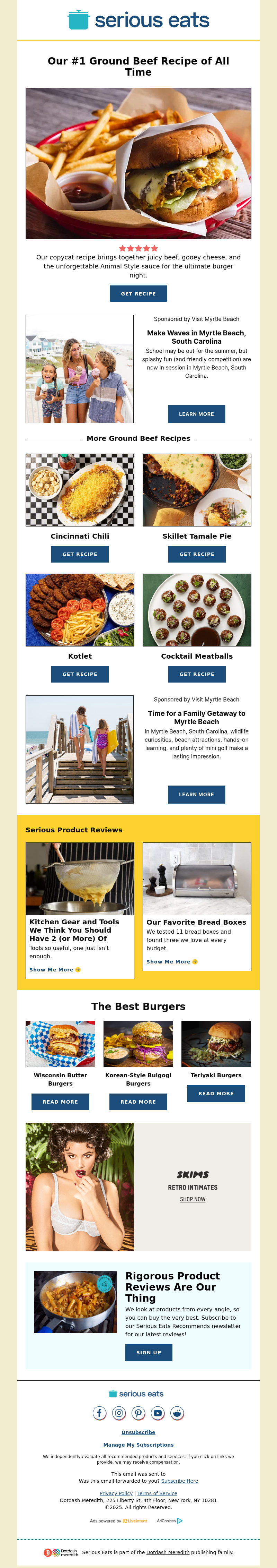Image resolution: width=277 pixels, height=1568 pixels.
Task: Get the Skillet Tamale Pie recipe
Action: pos(196,554)
